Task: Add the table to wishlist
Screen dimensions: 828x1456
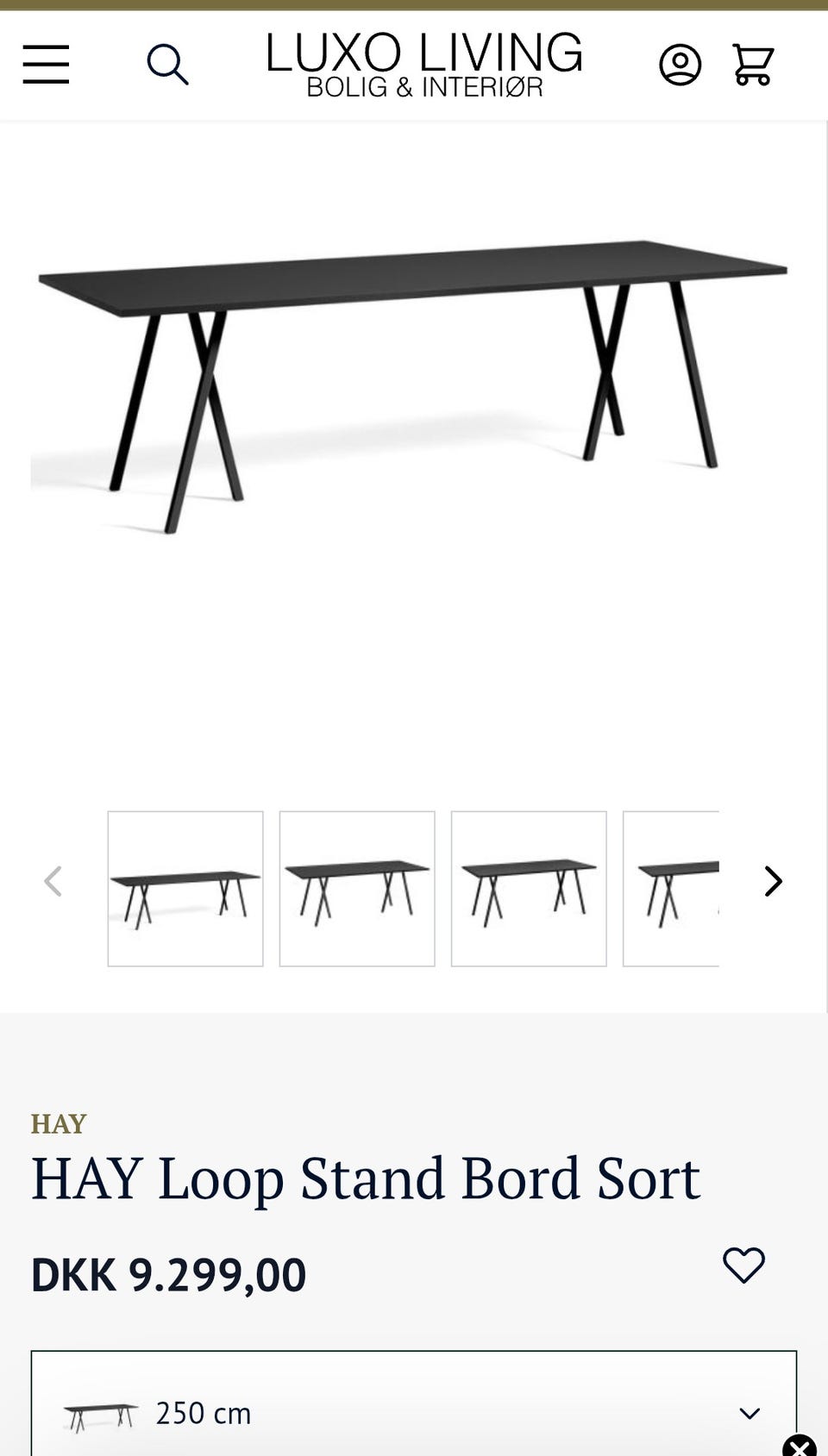Action: click(743, 1265)
